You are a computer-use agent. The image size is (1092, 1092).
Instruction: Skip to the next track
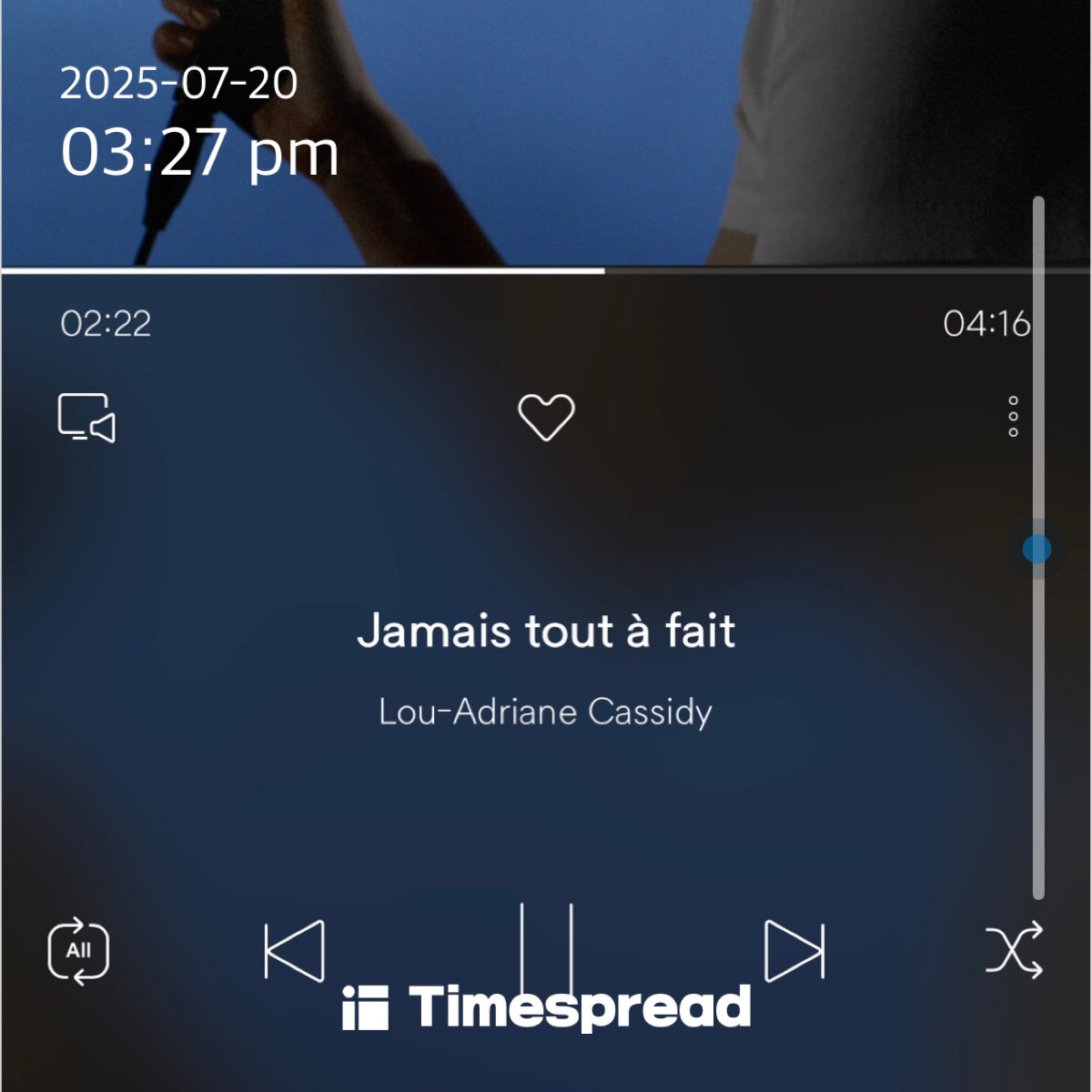pyautogui.click(x=794, y=951)
